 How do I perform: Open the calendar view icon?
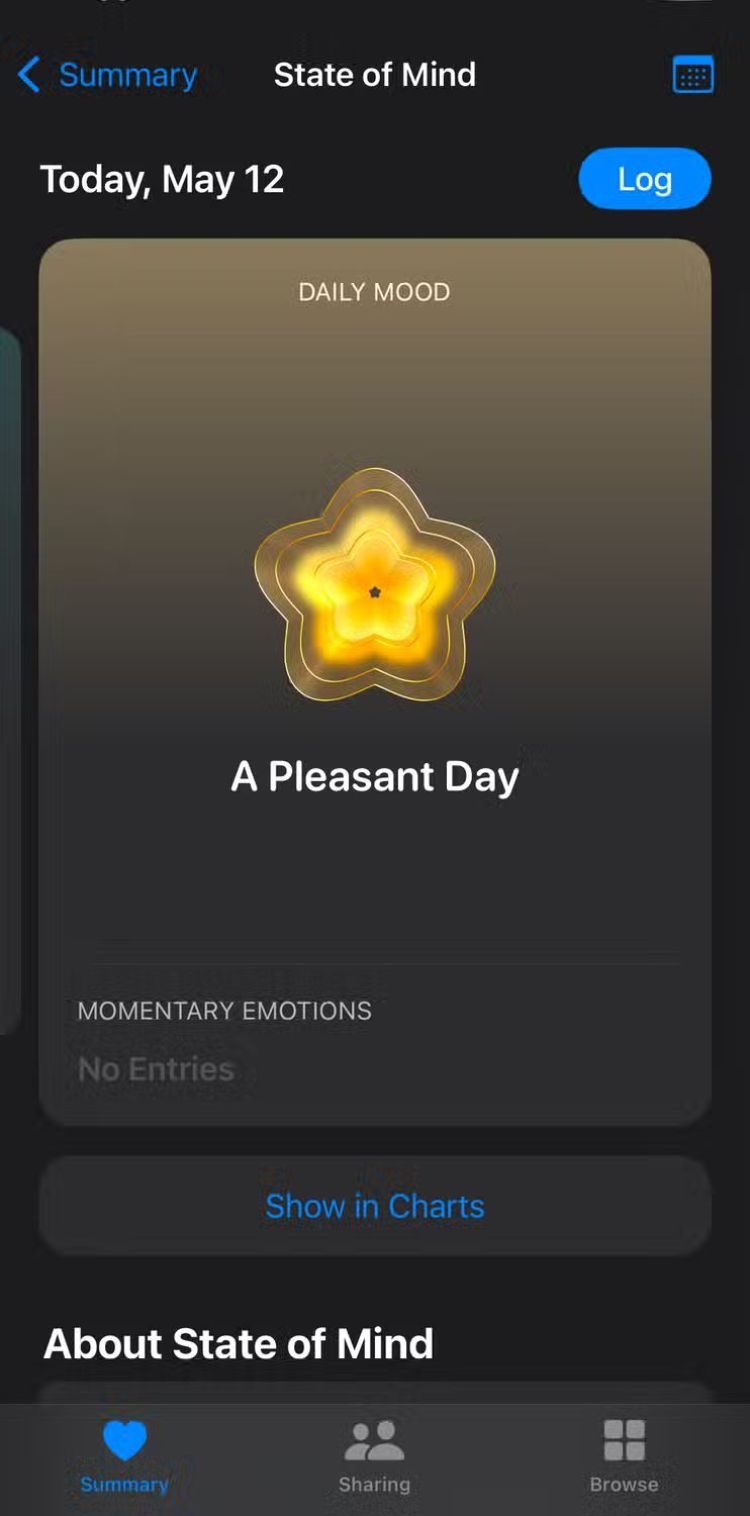(x=693, y=75)
